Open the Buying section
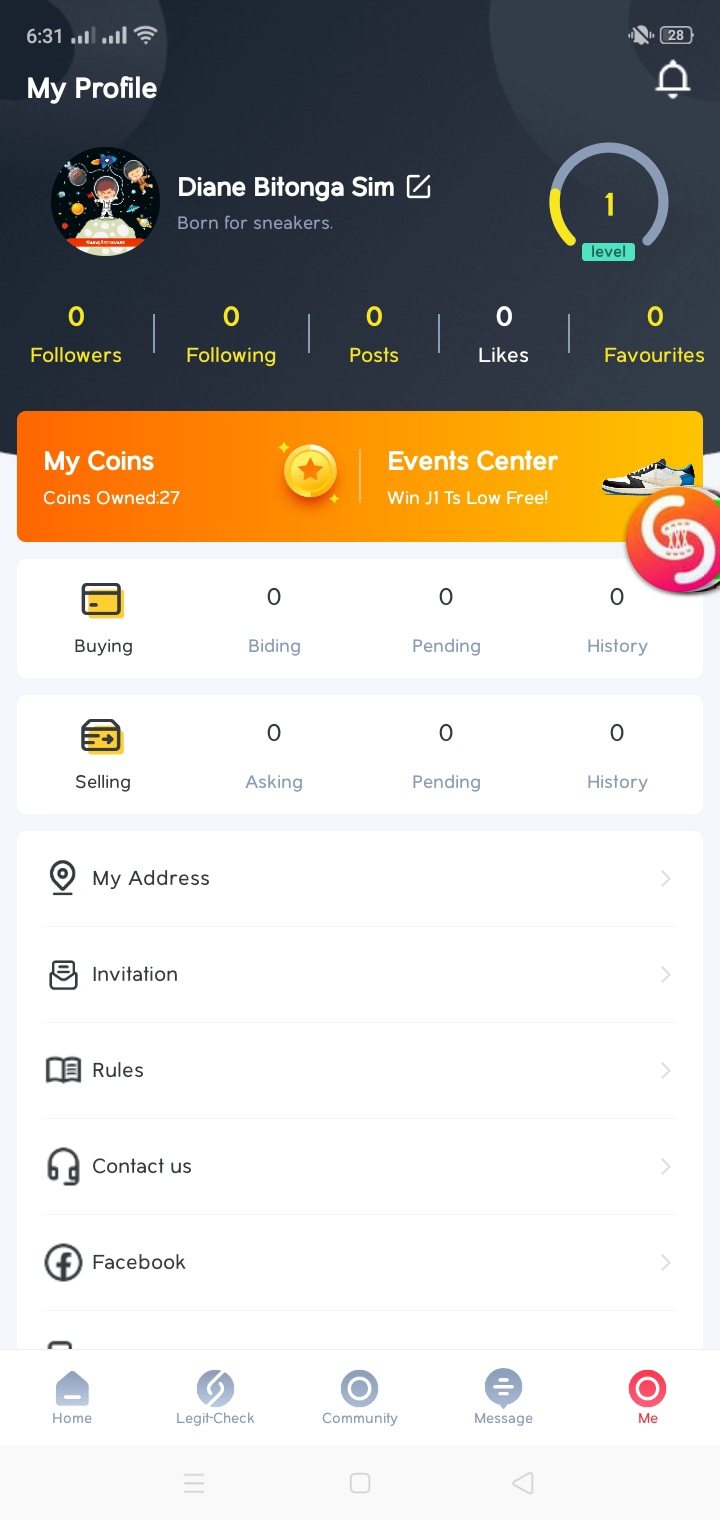The image size is (720, 1520). [103, 618]
